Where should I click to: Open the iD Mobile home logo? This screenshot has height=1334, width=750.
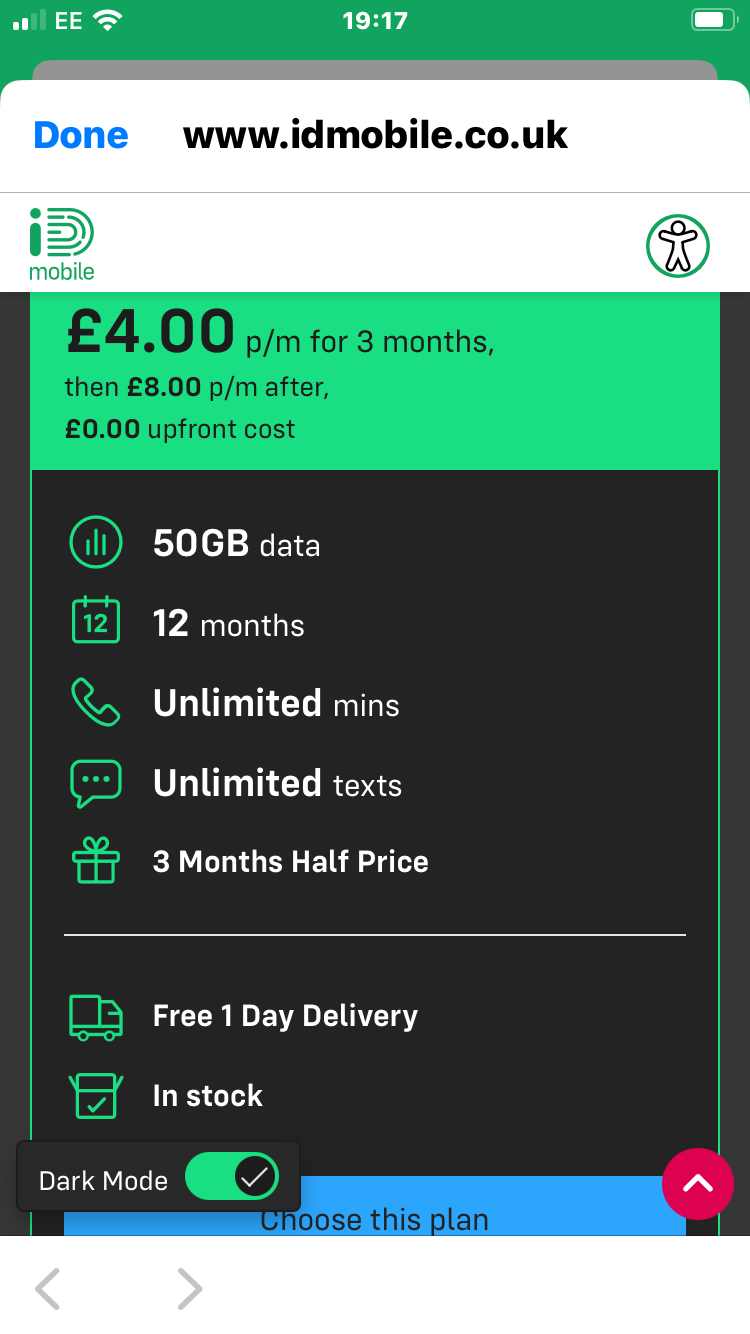tap(61, 244)
